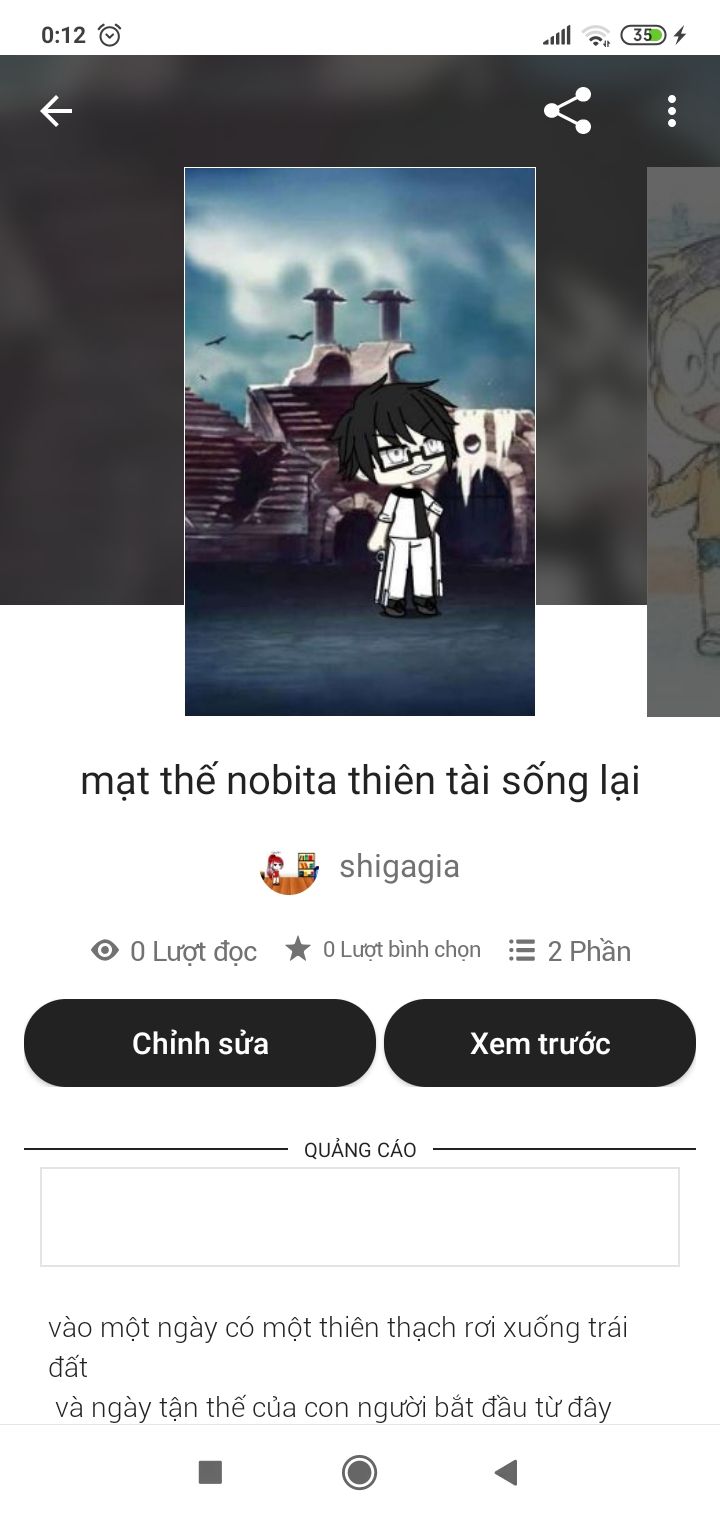Open the 2 Phần chapter list

569,950
